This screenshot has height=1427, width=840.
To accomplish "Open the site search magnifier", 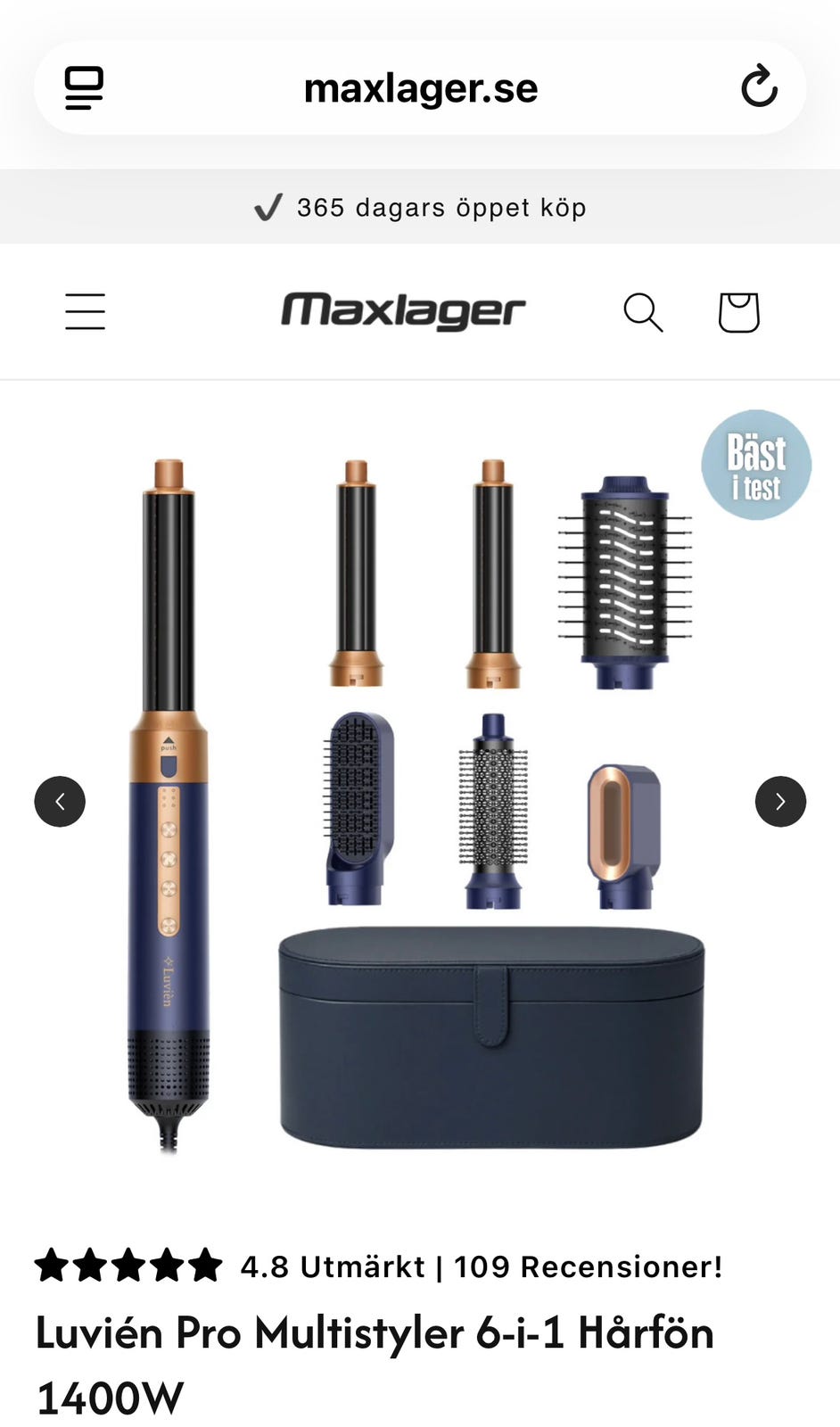I will (x=642, y=312).
